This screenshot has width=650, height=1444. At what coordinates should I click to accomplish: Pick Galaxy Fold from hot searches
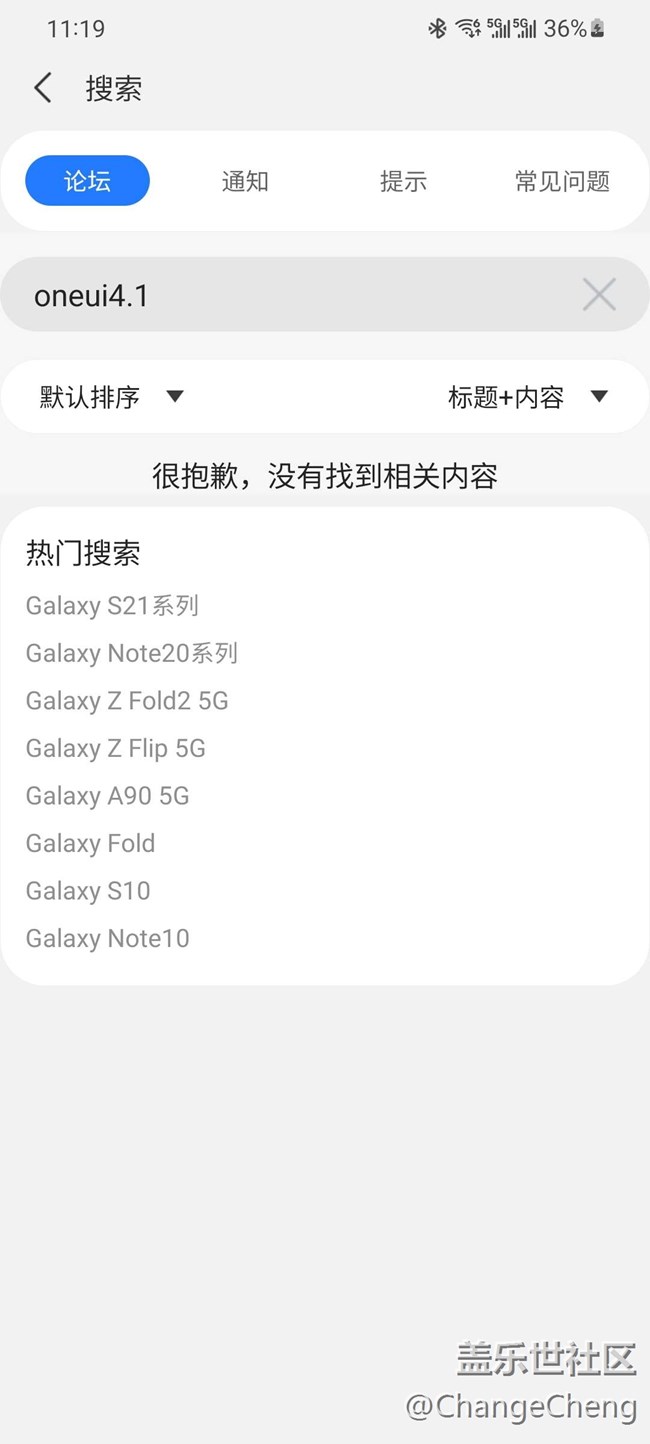[91, 843]
